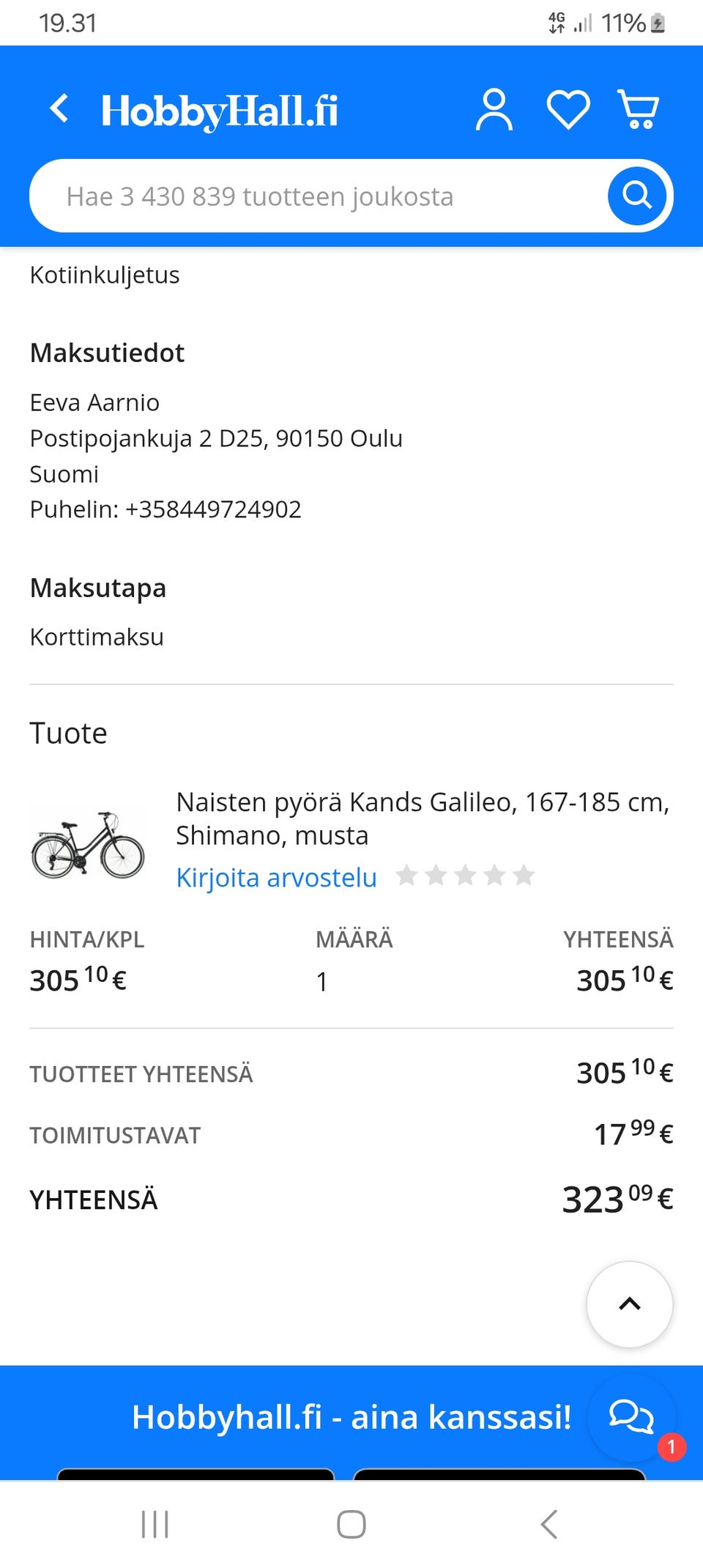This screenshot has width=703, height=1568.
Task: Open the wishlist heart icon
Action: (x=568, y=108)
